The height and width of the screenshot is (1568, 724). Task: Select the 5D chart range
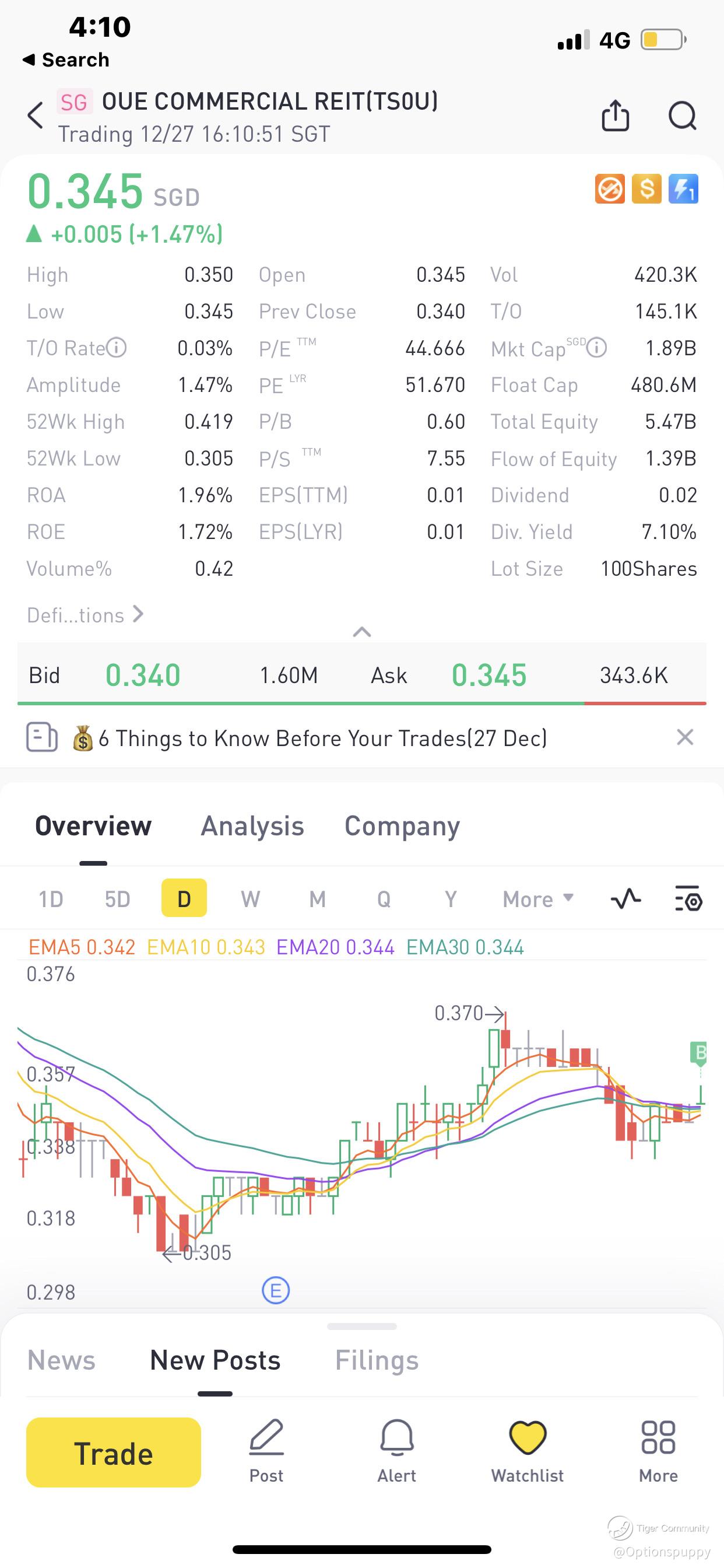coord(117,899)
